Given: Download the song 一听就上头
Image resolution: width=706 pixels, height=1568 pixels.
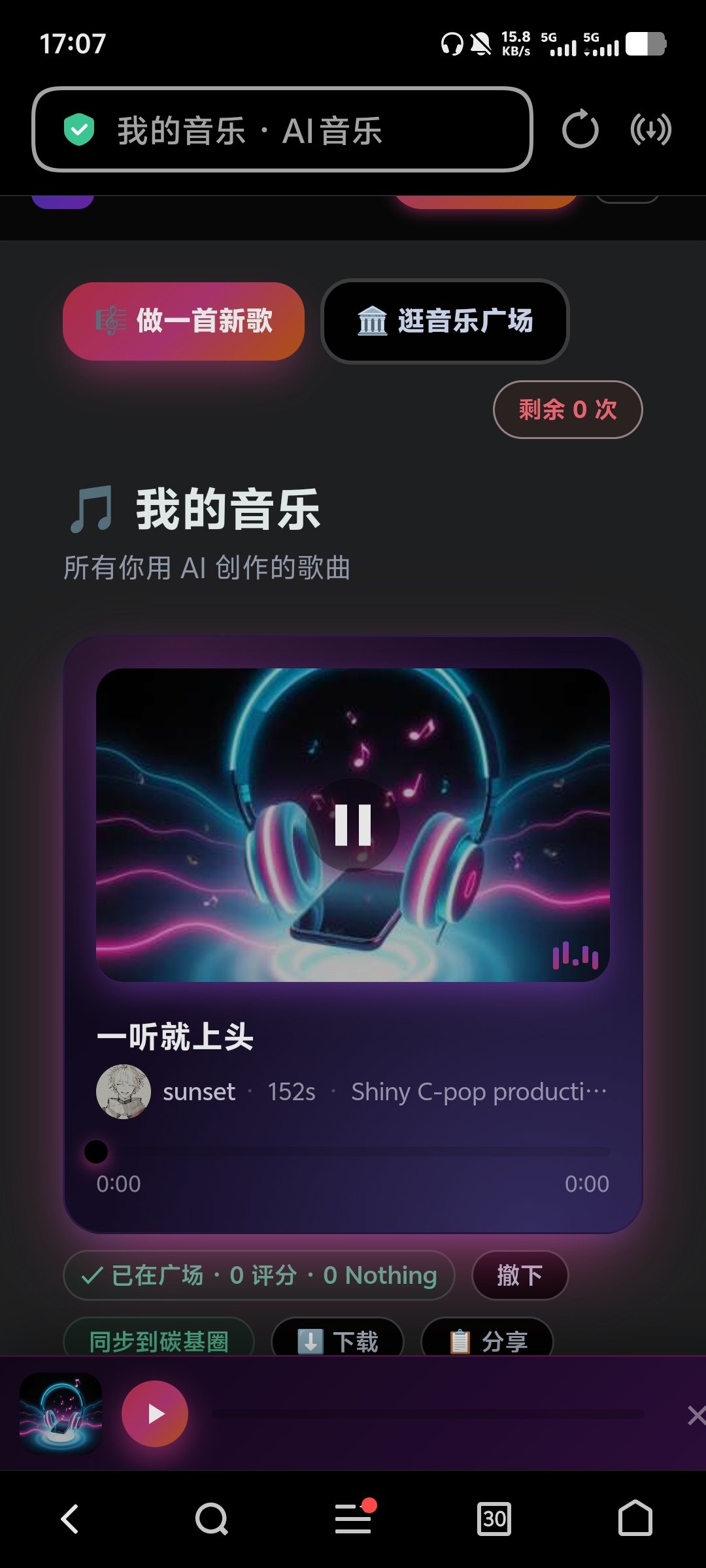Looking at the screenshot, I should (338, 1341).
